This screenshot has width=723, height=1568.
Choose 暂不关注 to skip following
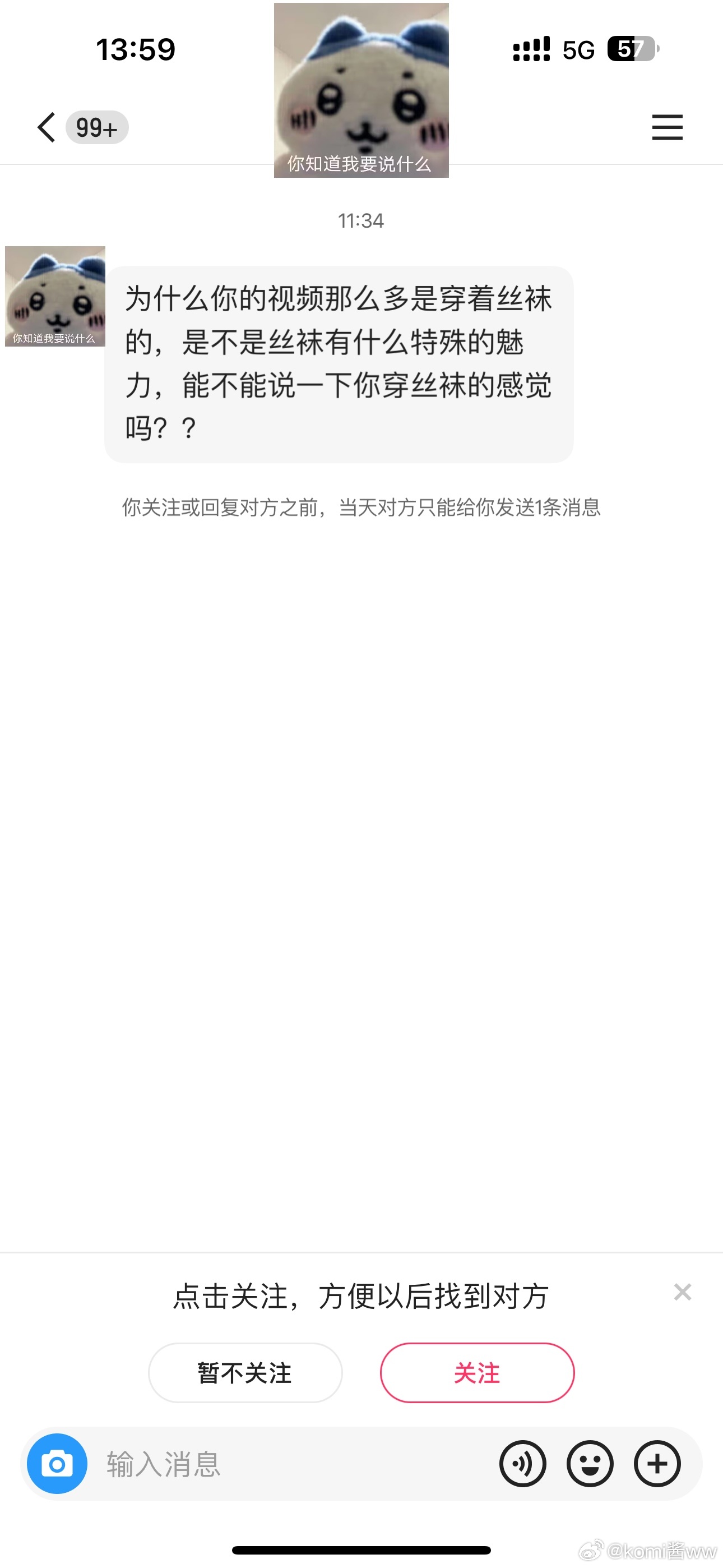245,1373
